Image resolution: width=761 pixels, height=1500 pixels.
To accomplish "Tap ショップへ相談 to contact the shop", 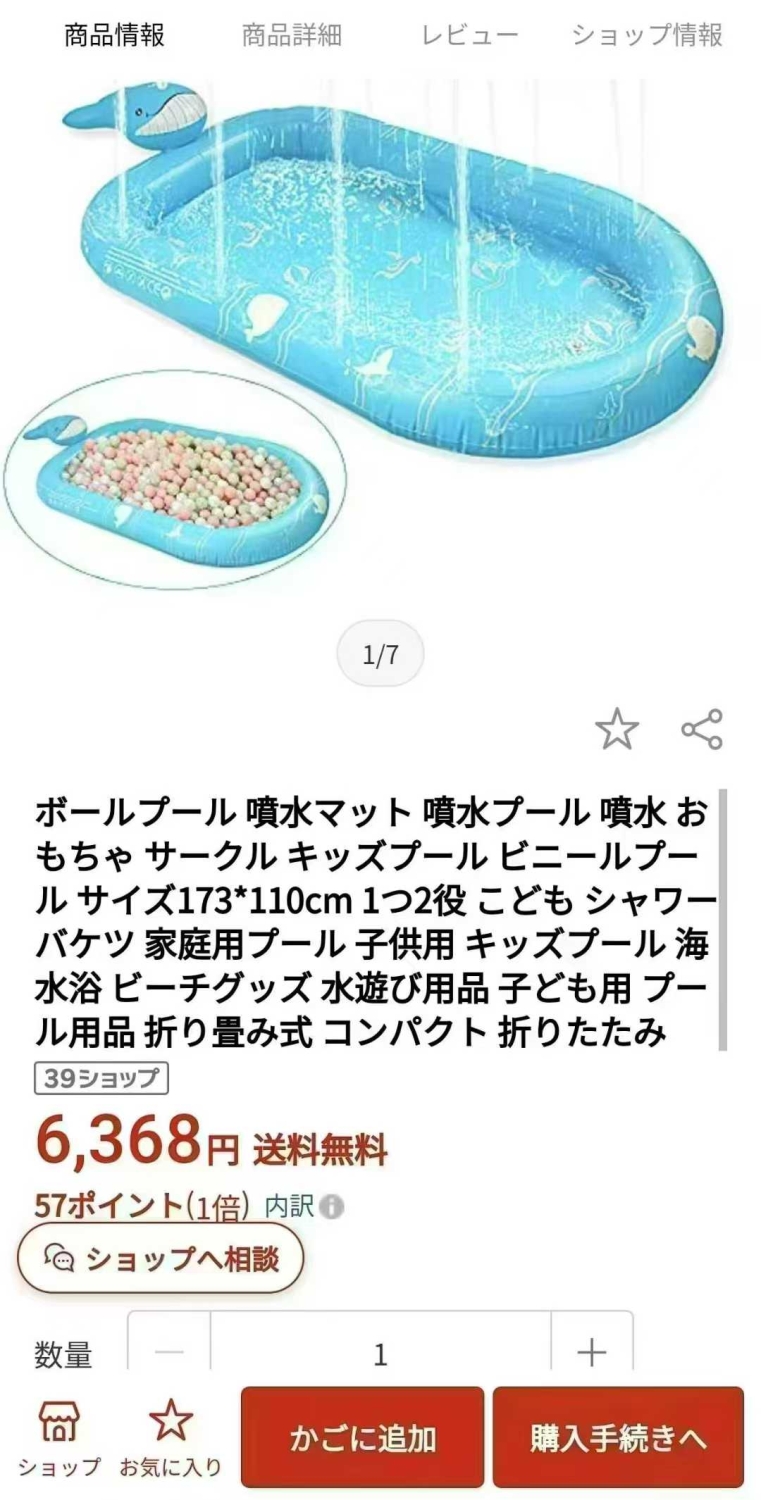I will point(160,1258).
